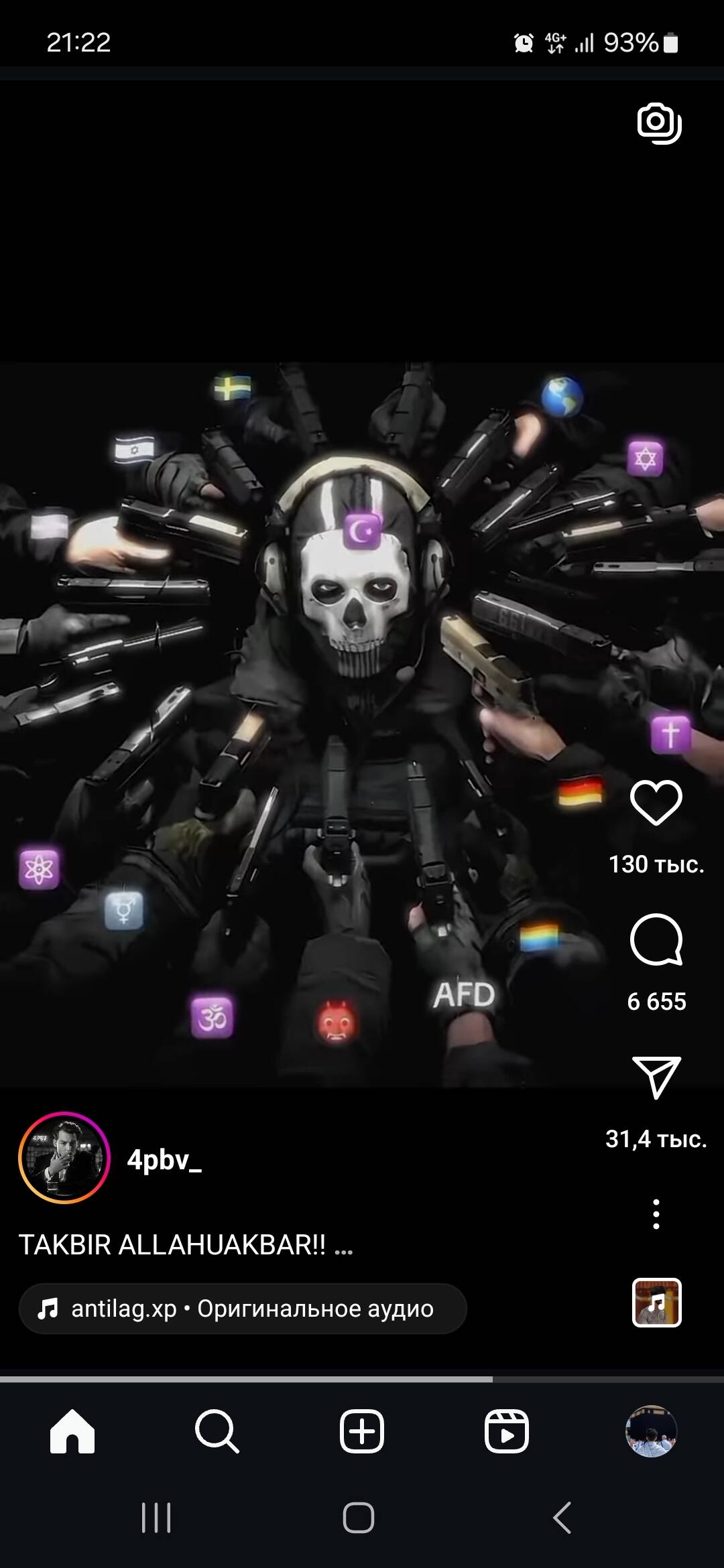Open the three-dot more options menu
724x1568 pixels.
point(656,1214)
